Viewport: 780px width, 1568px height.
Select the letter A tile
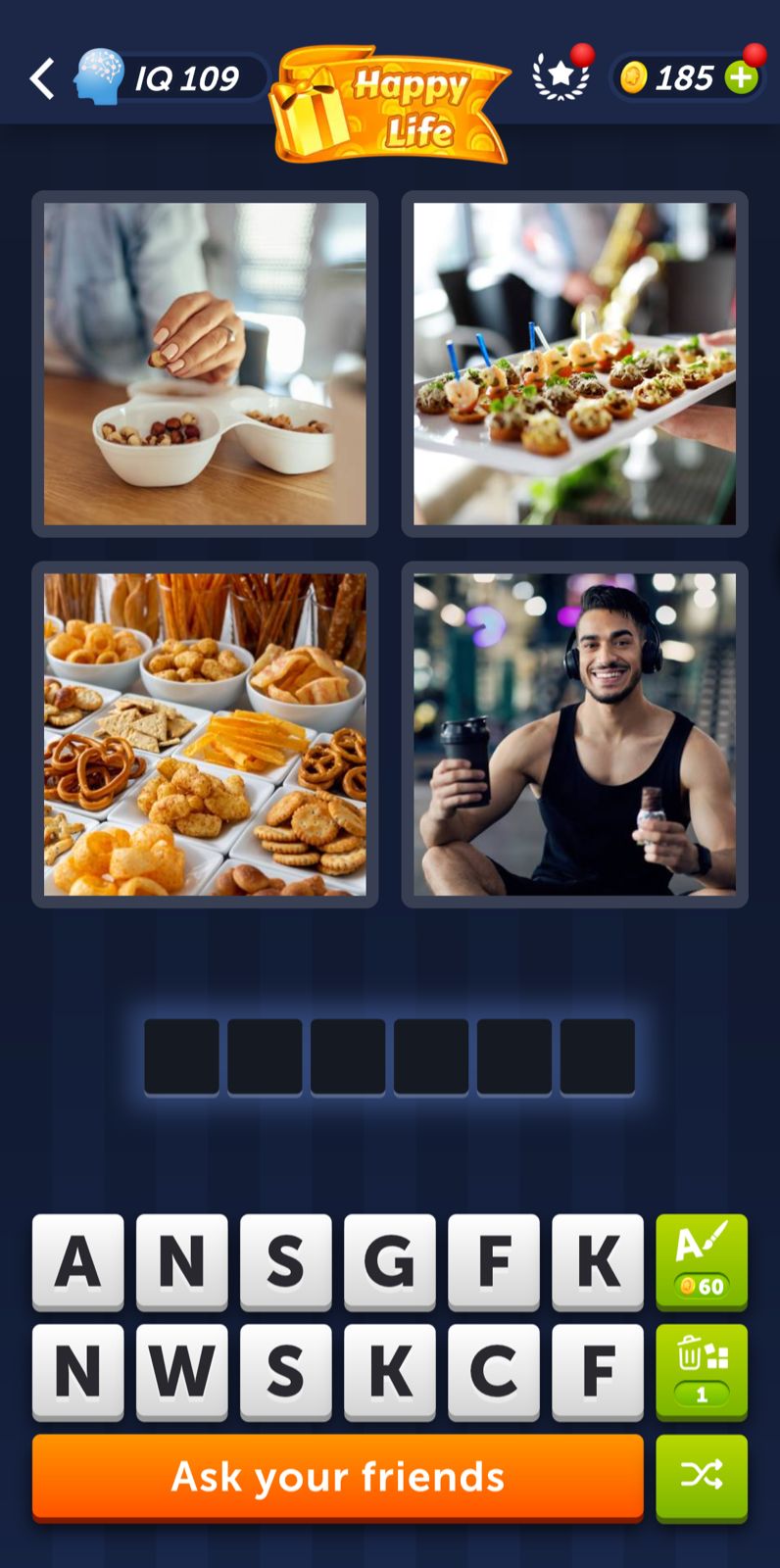(78, 1261)
